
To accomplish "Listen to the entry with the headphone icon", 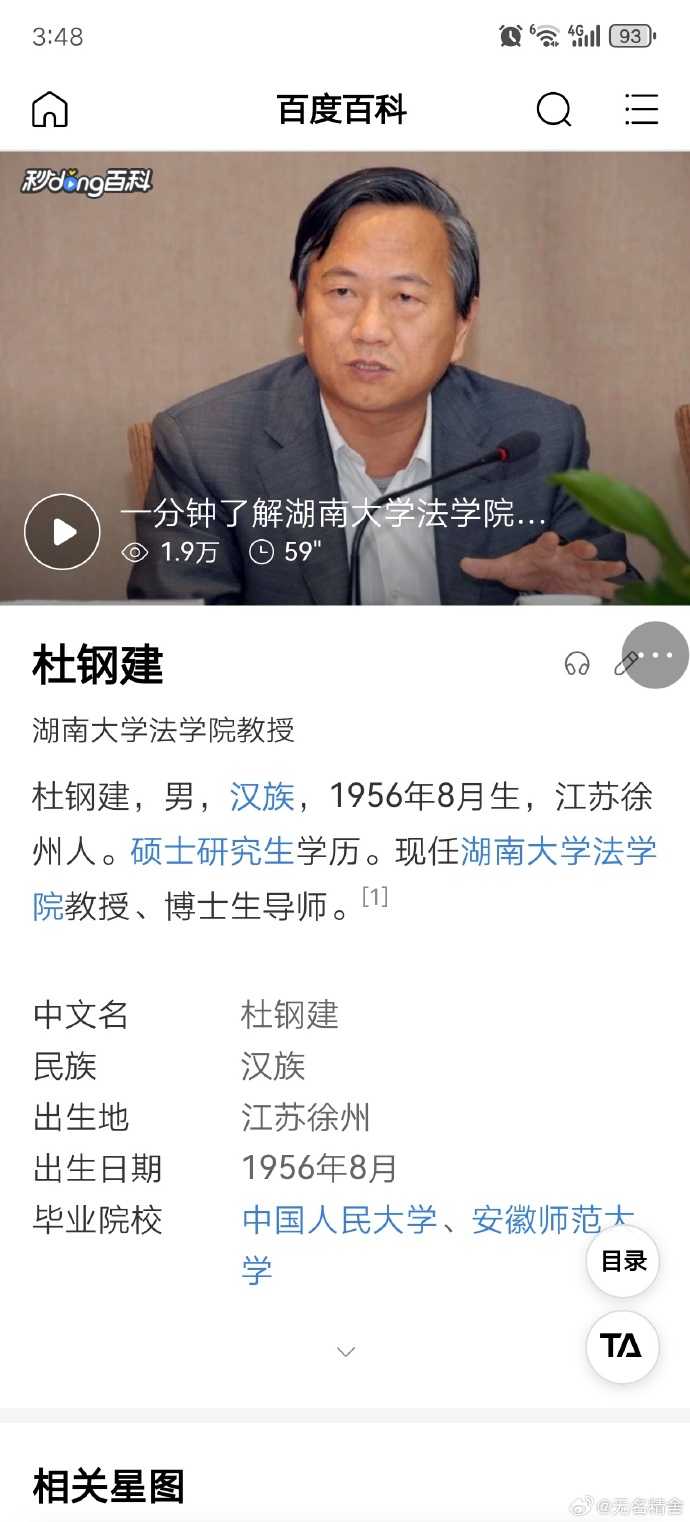I will 577,663.
